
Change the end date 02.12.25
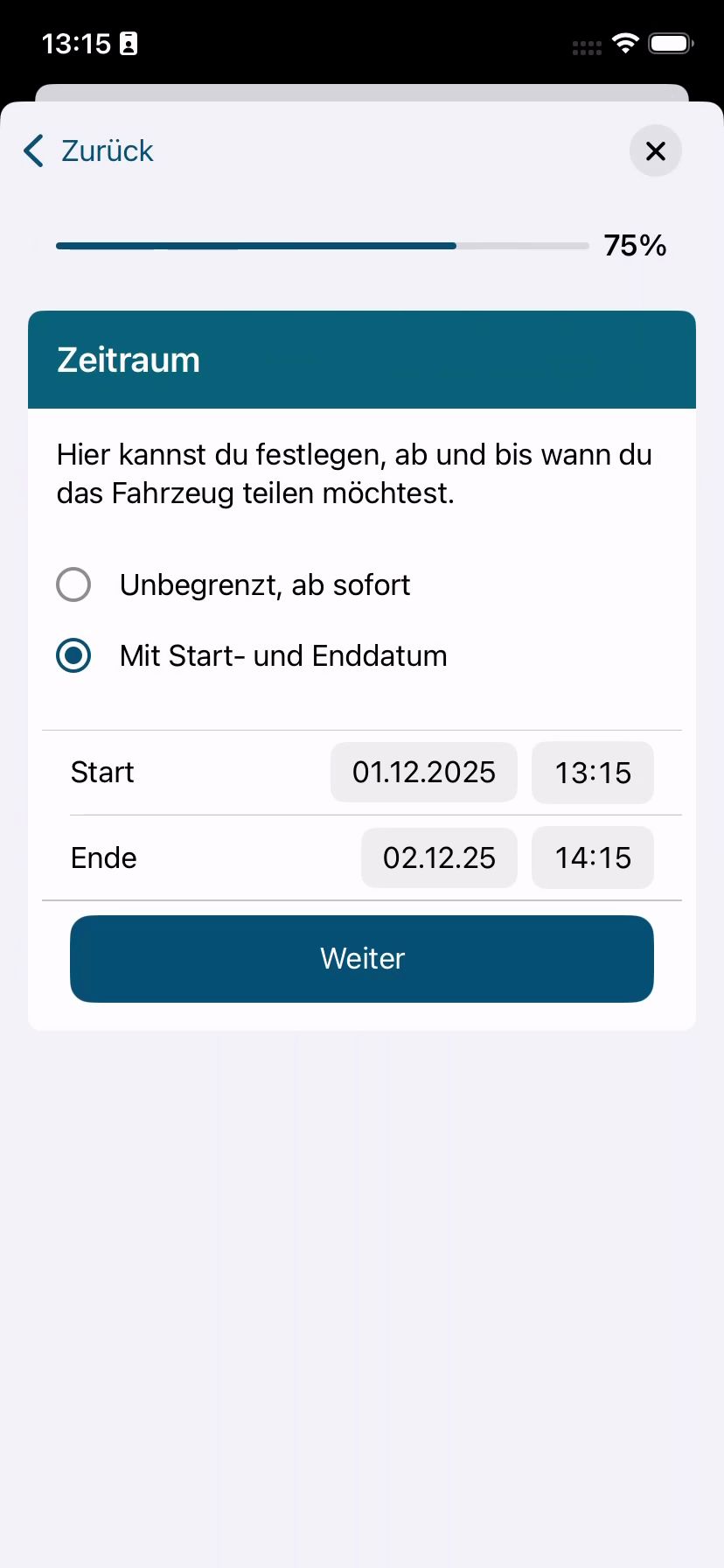pyautogui.click(x=439, y=857)
